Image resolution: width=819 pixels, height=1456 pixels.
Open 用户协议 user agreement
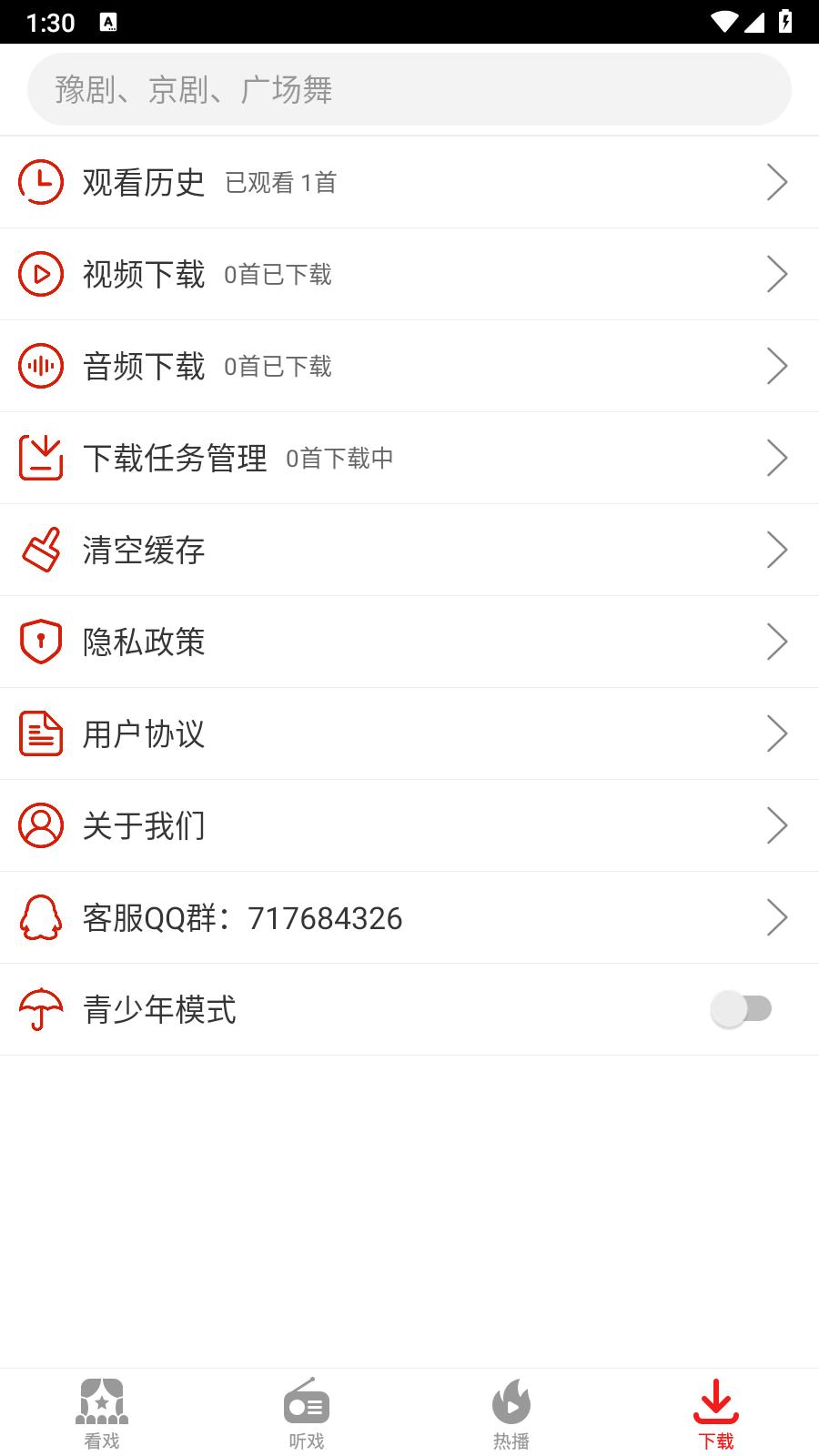(409, 734)
